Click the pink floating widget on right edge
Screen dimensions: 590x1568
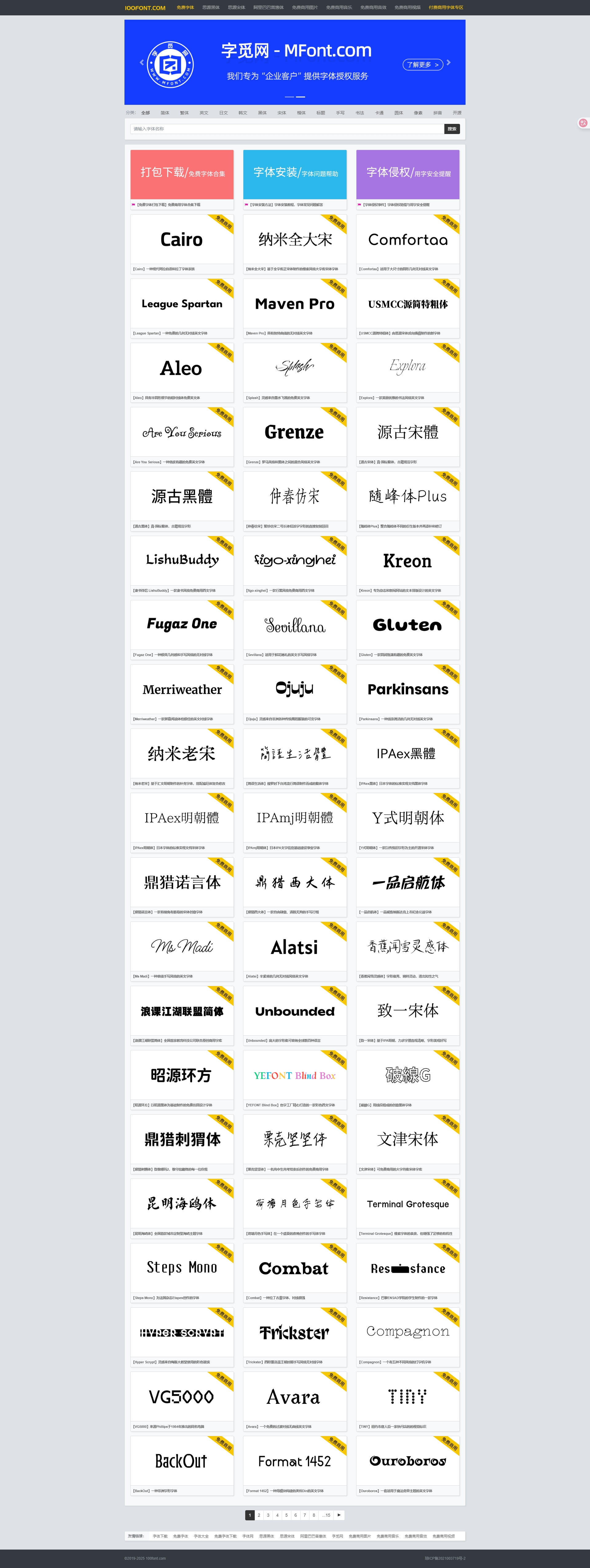click(x=583, y=122)
